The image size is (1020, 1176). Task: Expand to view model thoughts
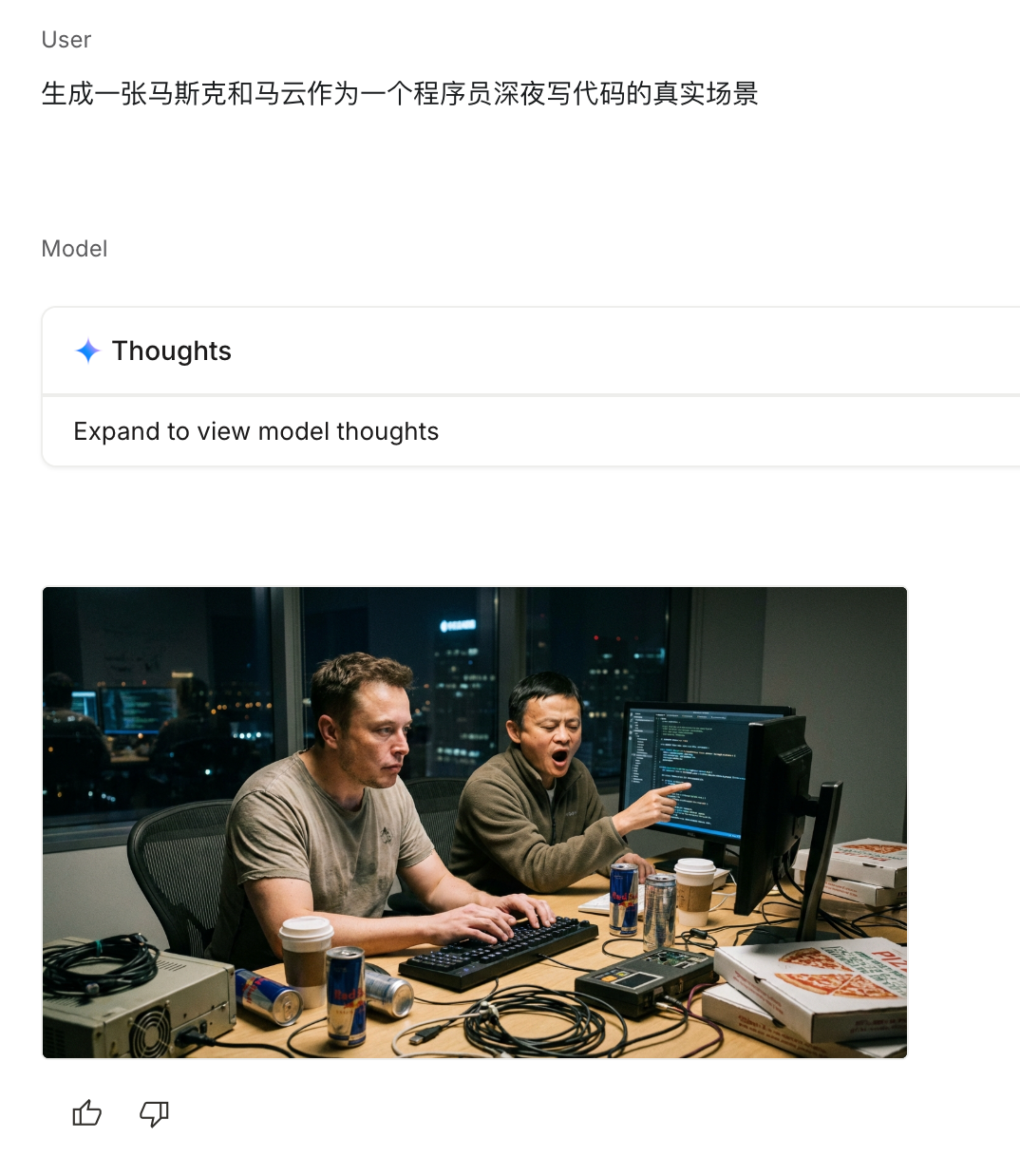tap(255, 431)
